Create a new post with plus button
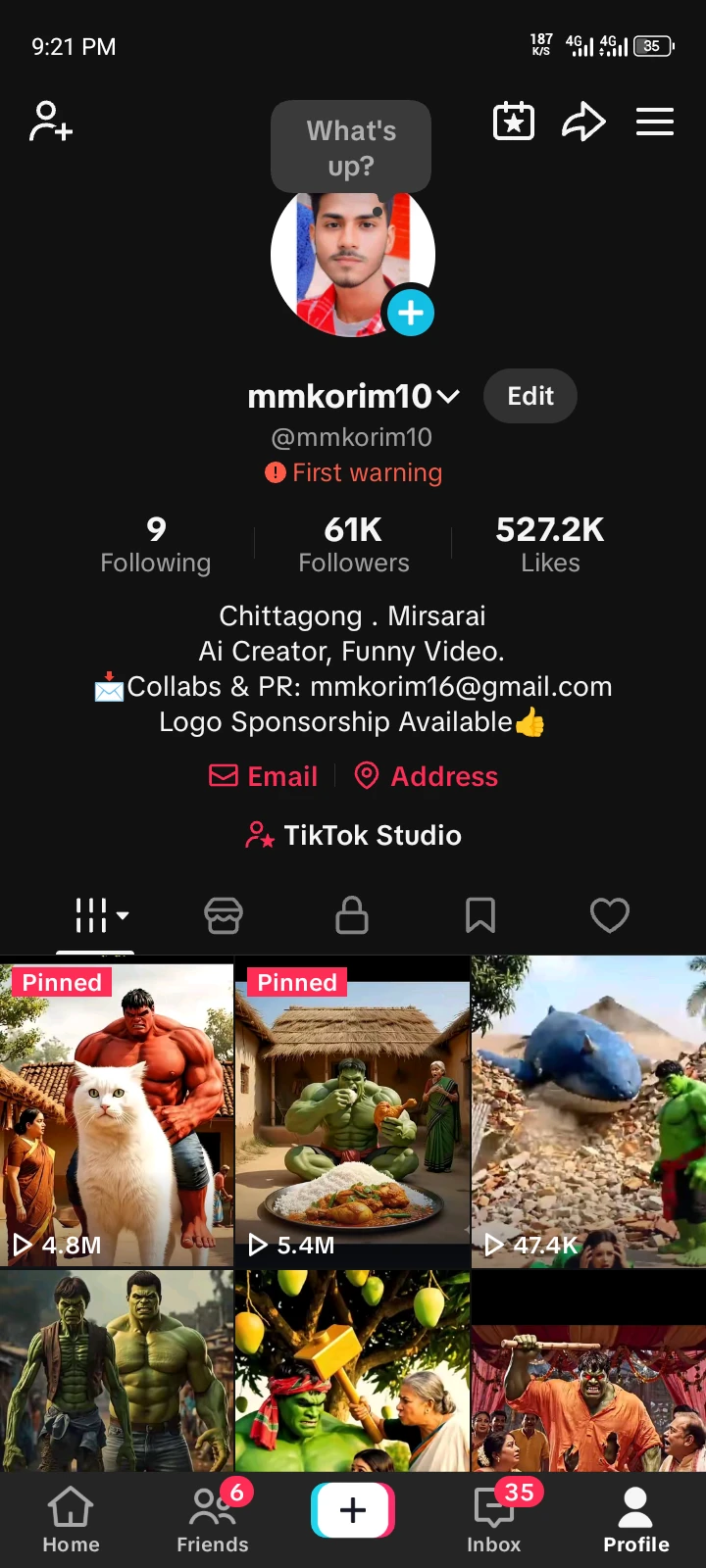 [353, 1510]
